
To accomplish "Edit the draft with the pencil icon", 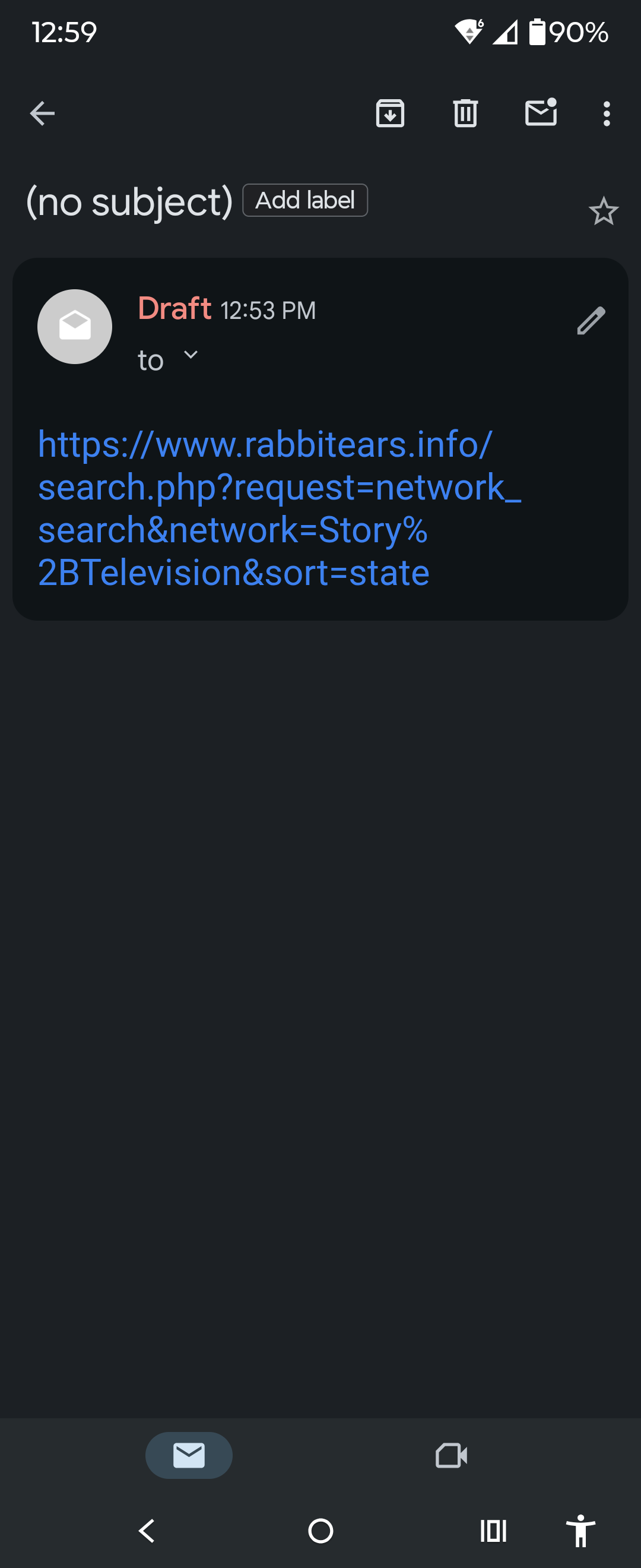I will [591, 321].
